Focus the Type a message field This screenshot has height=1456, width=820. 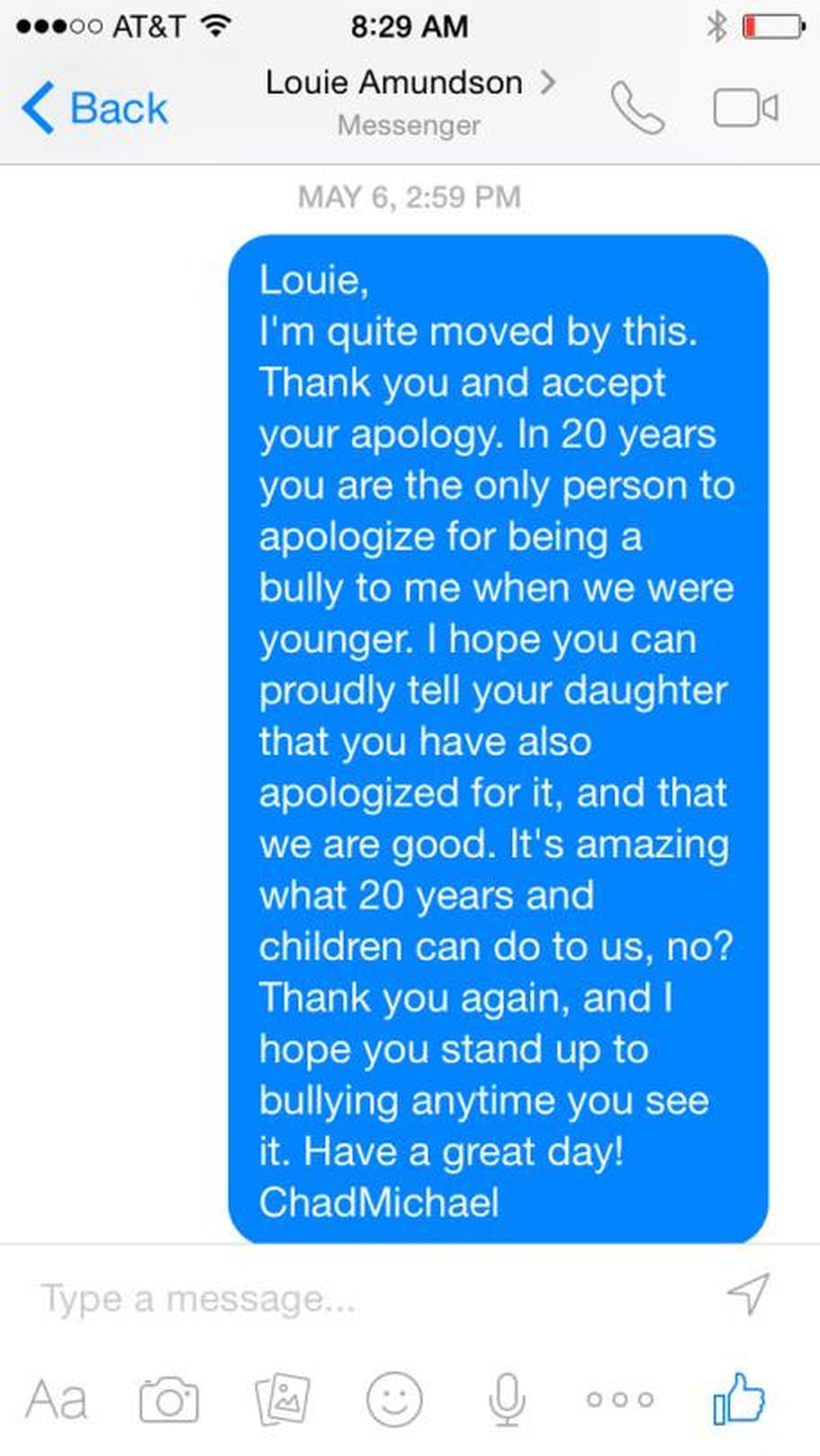pos(360,1299)
